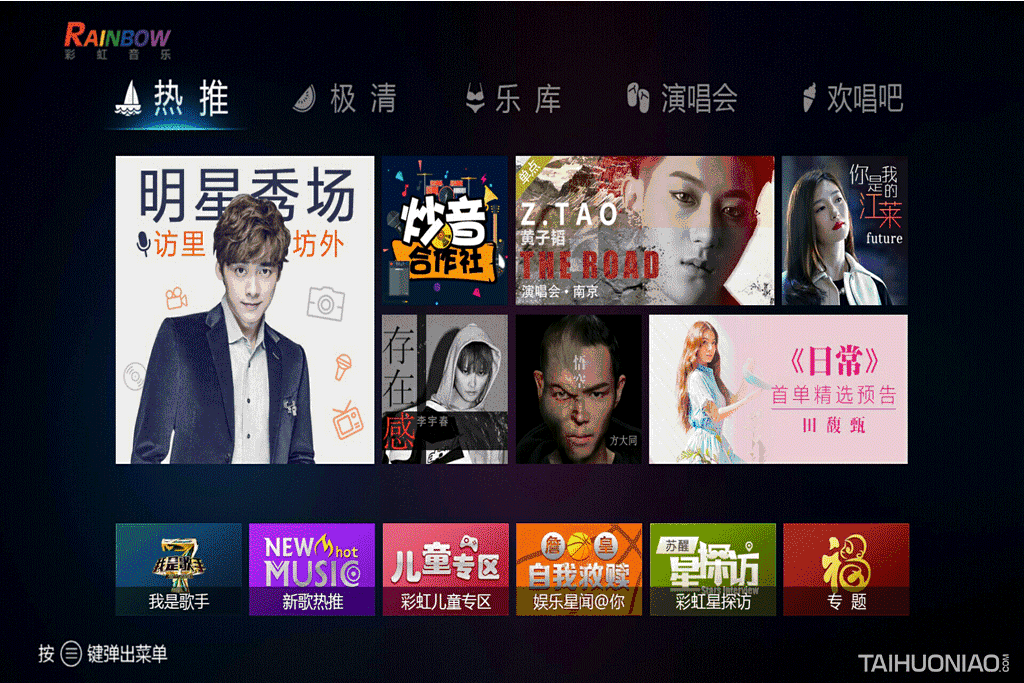Image resolution: width=1024 pixels, height=683 pixels.
Task: Open Z.TAO The Road concert tile
Action: coord(644,230)
